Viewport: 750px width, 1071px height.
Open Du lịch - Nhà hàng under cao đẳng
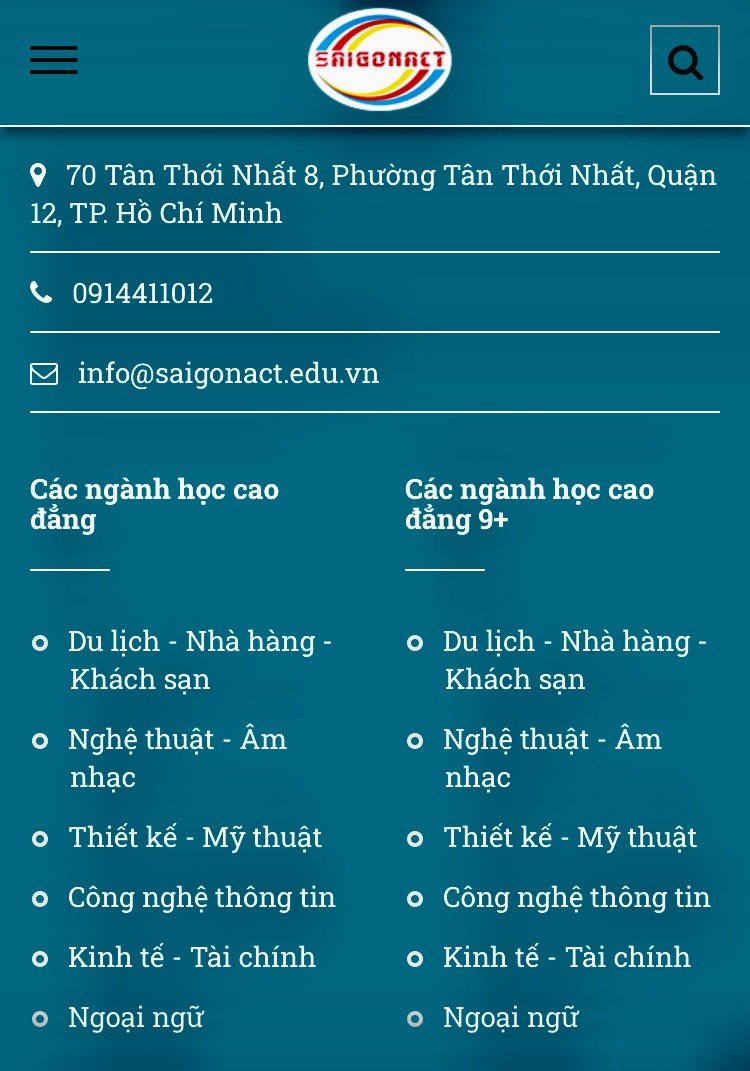[x=199, y=659]
